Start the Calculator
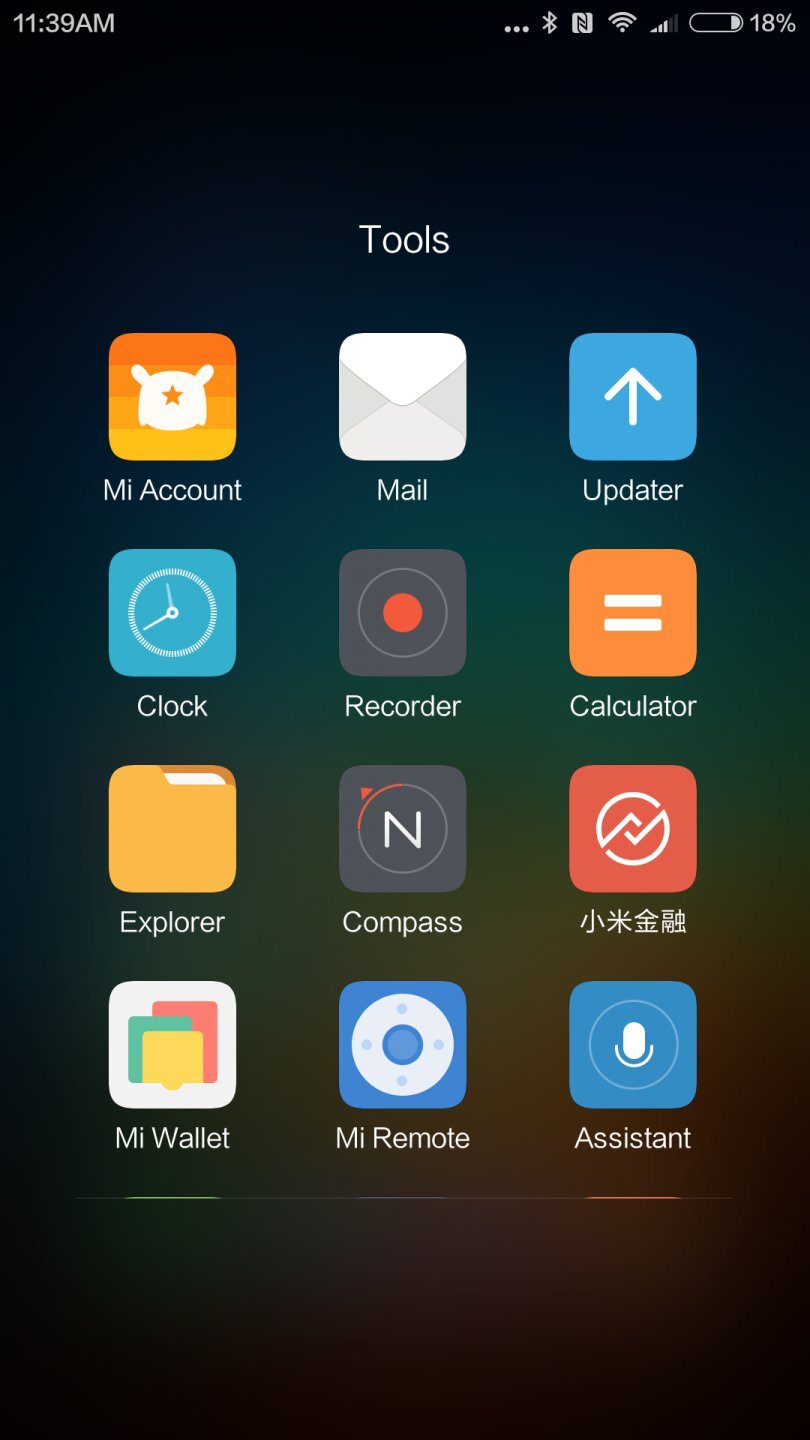Screen dimensions: 810x1440 pyautogui.click(x=632, y=612)
